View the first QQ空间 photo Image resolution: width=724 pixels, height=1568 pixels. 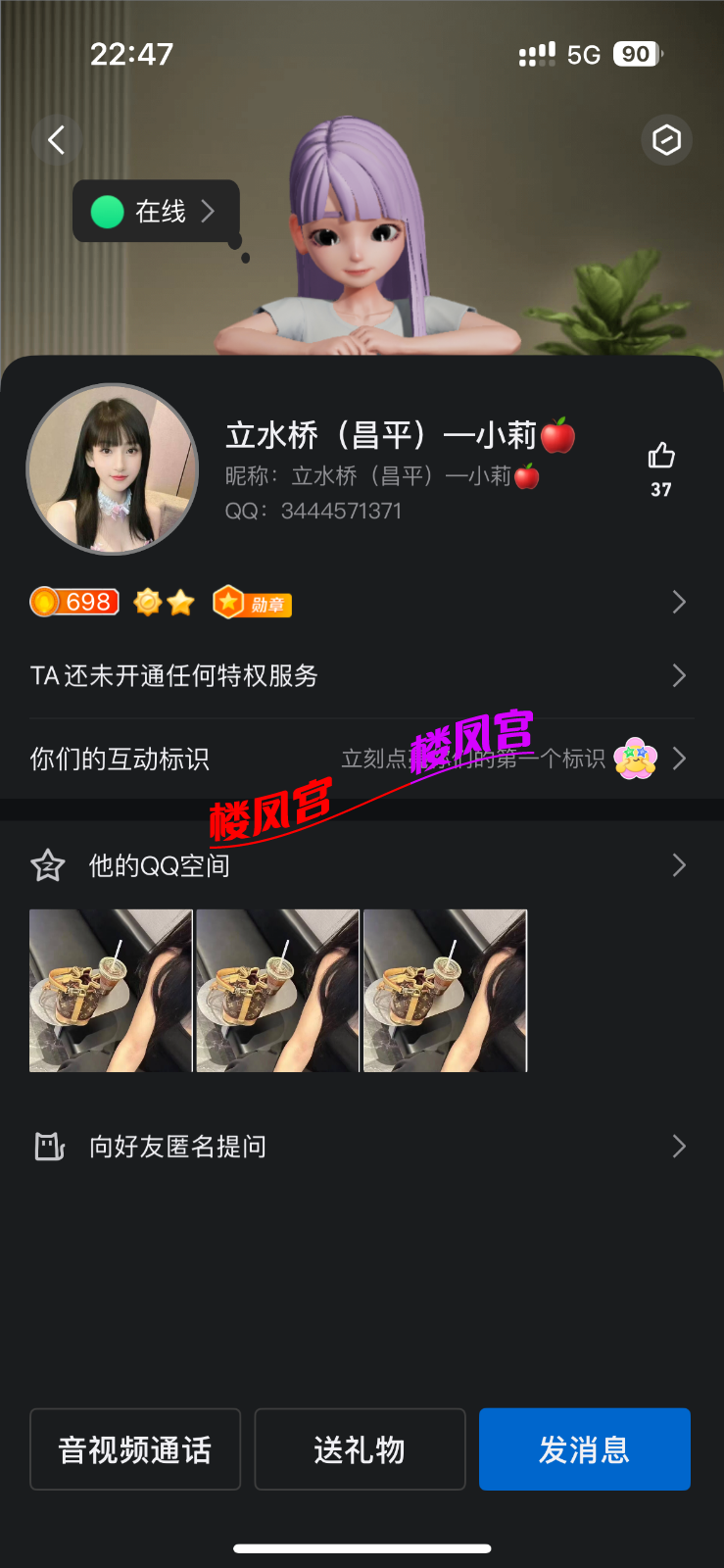point(111,991)
